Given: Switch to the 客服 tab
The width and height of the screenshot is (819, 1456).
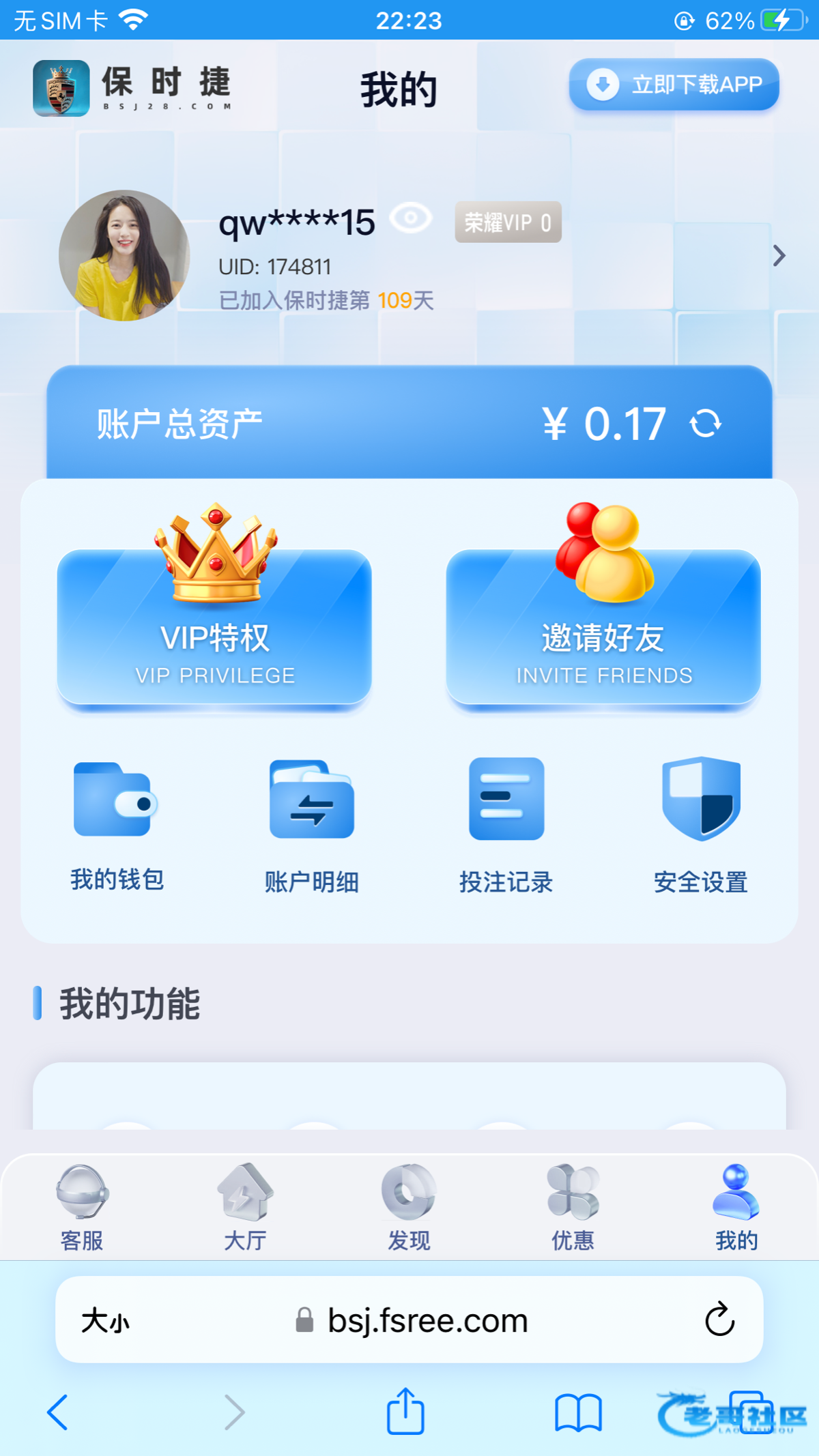Looking at the screenshot, I should click(x=82, y=1207).
